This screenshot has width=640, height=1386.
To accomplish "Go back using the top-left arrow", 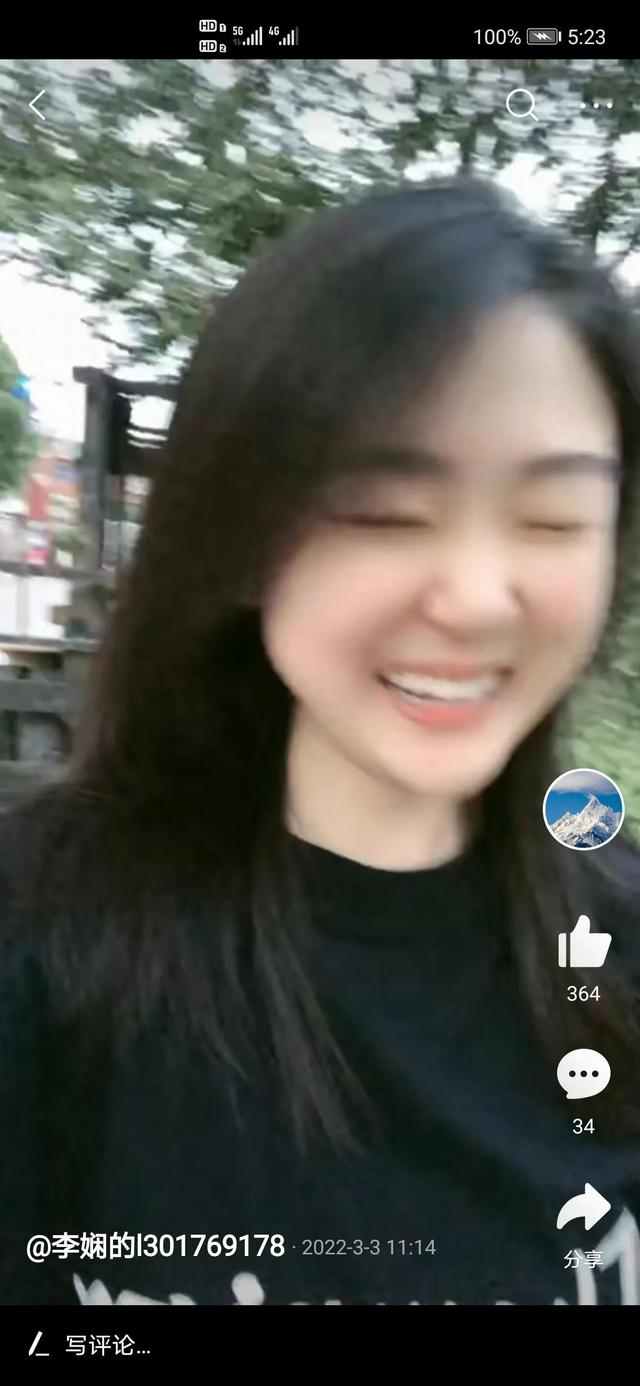I will tap(37, 105).
